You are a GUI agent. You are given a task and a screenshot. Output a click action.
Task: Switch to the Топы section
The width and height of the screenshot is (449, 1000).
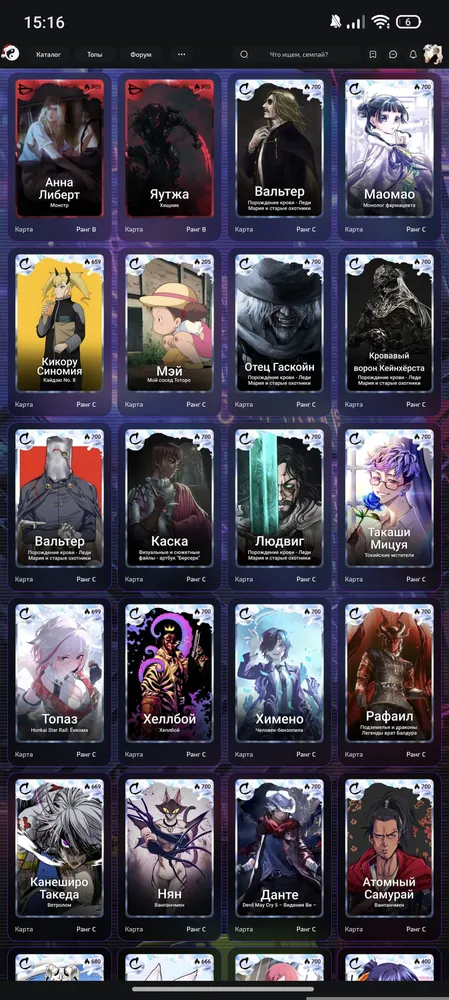94,55
